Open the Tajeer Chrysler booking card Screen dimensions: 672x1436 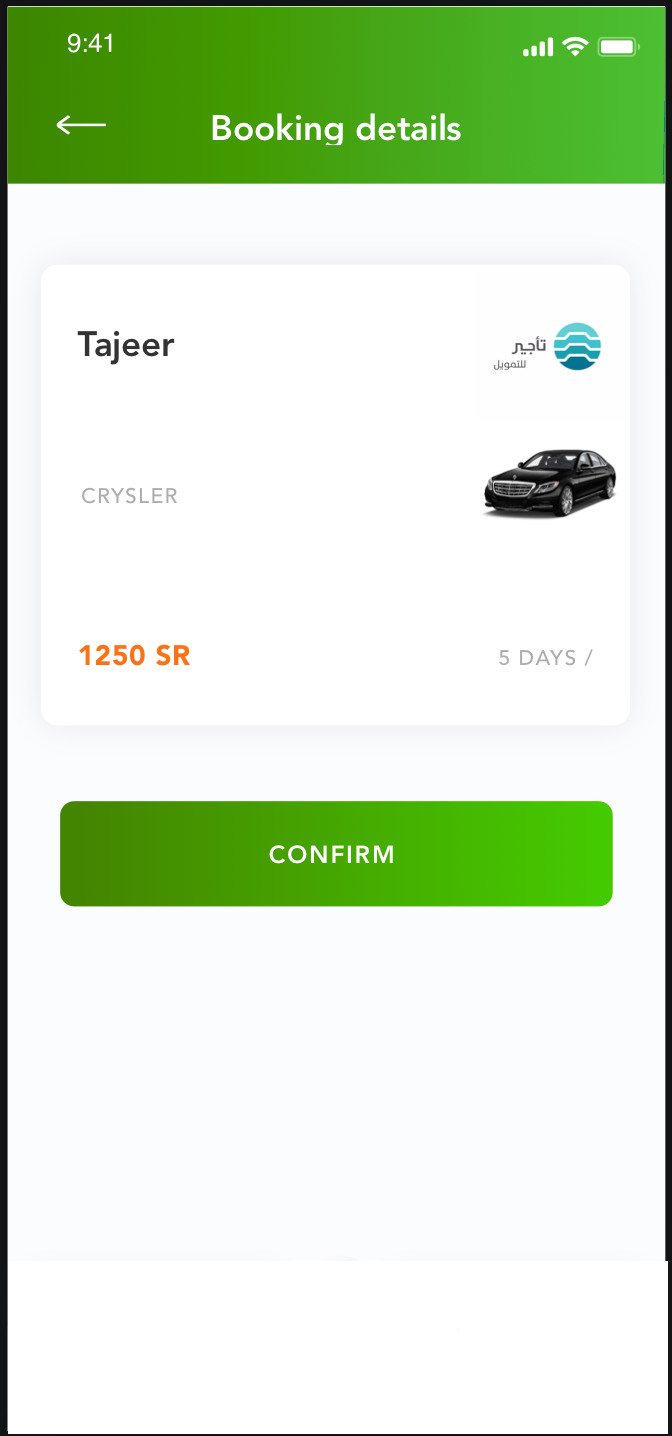[x=335, y=495]
